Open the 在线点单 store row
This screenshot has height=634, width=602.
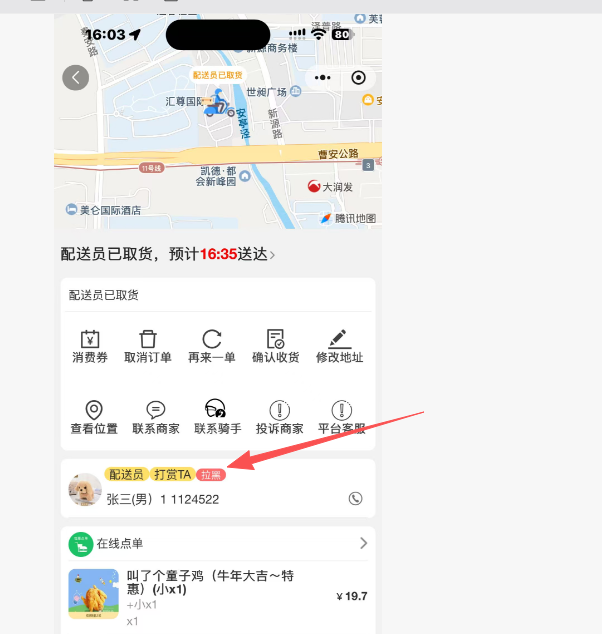tap(218, 543)
